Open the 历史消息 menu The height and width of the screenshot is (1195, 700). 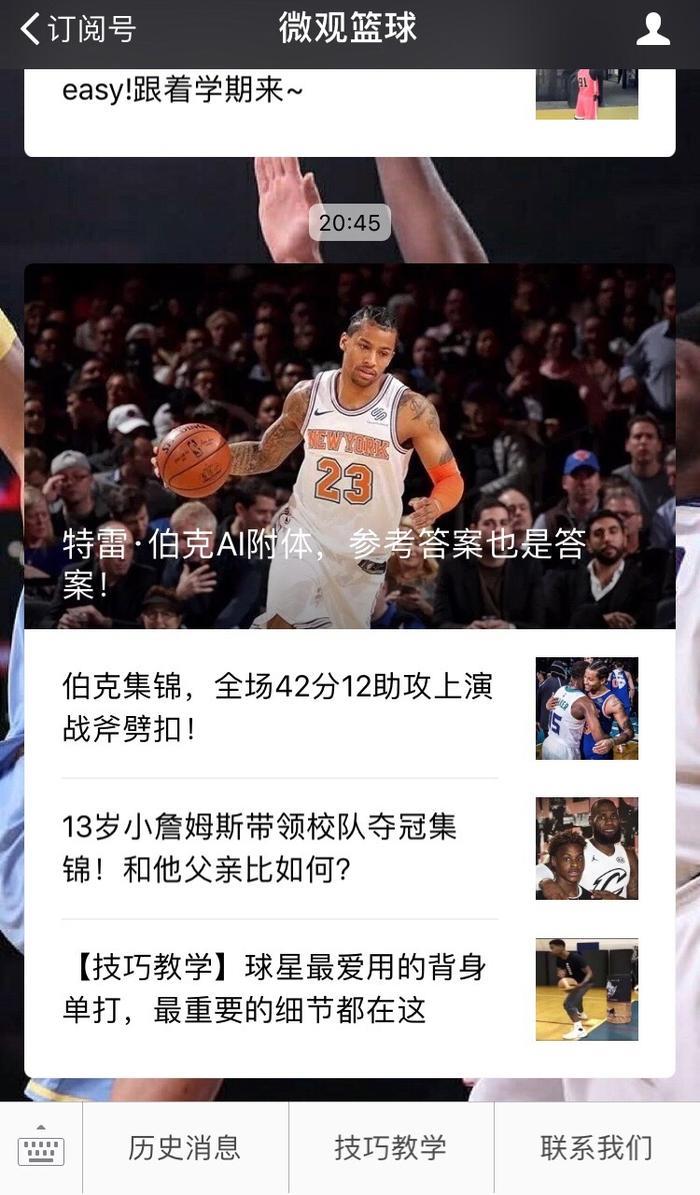tap(185, 1149)
